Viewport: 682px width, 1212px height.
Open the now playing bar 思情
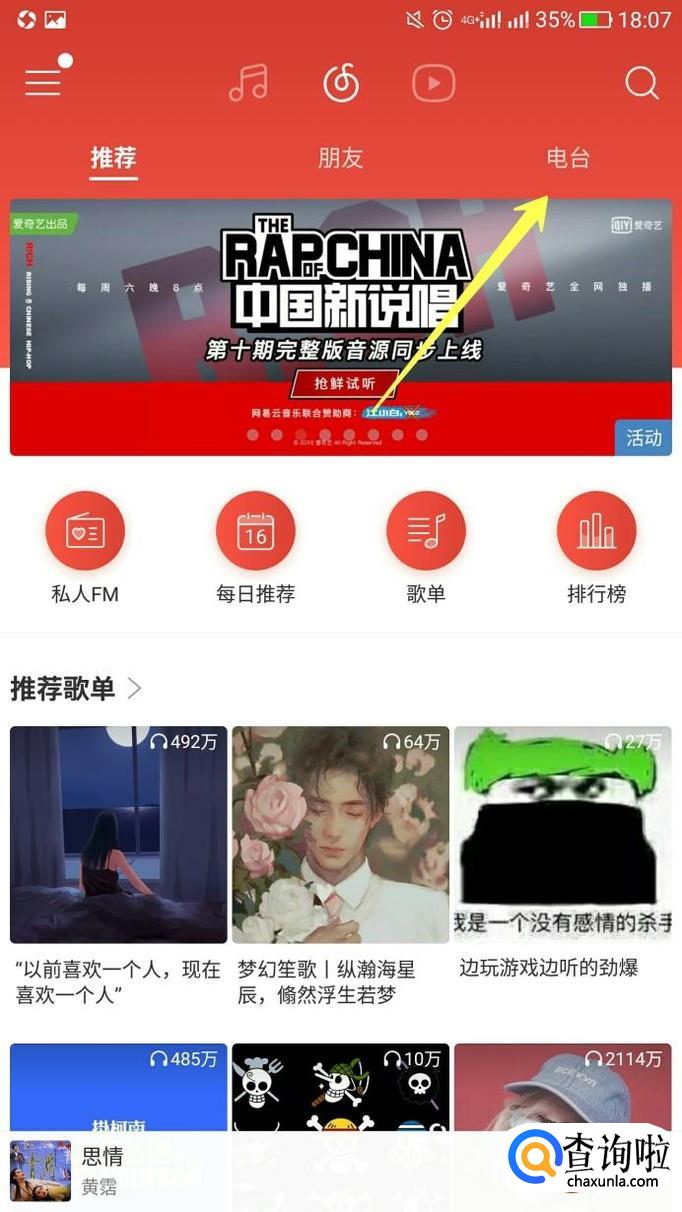coord(250,1171)
